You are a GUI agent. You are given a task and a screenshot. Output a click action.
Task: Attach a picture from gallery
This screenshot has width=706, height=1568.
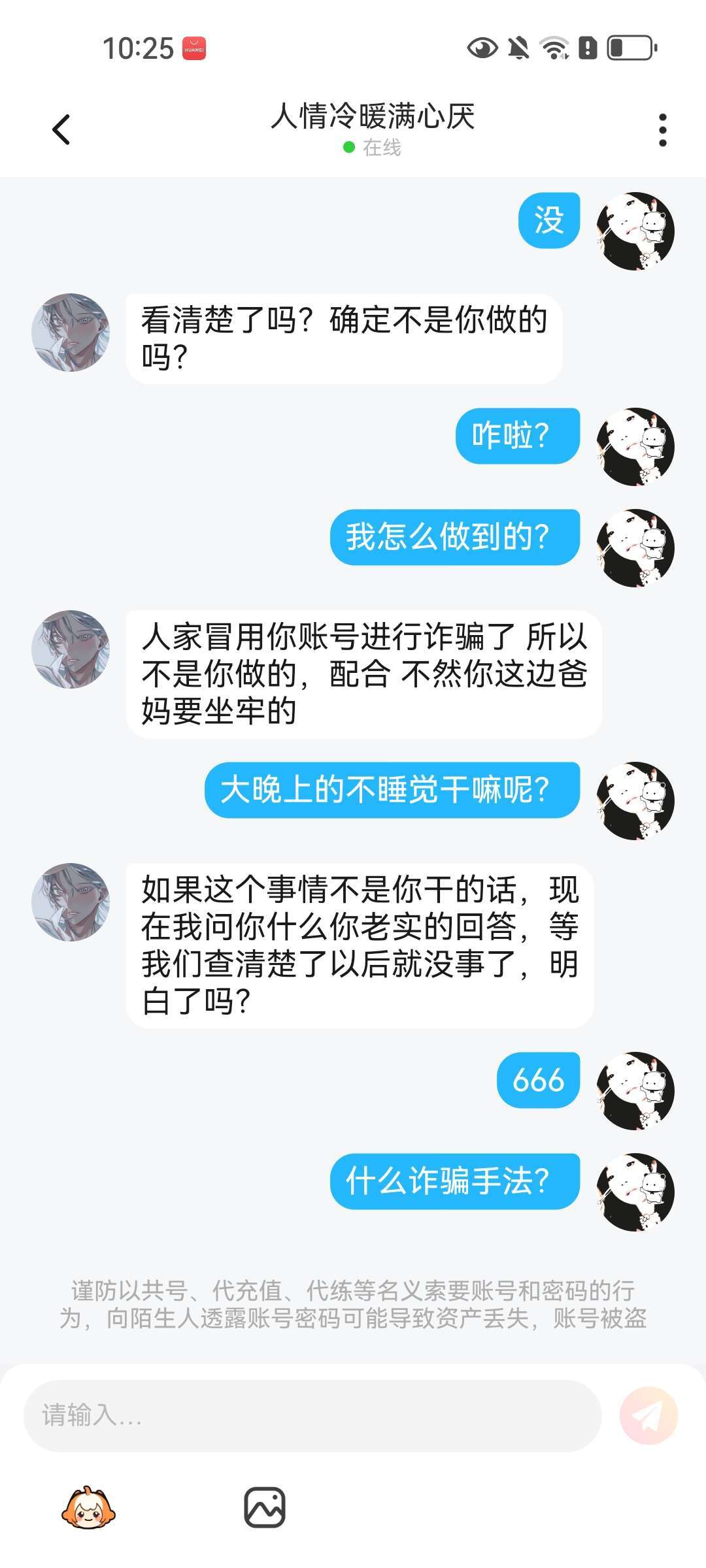pos(264,1508)
